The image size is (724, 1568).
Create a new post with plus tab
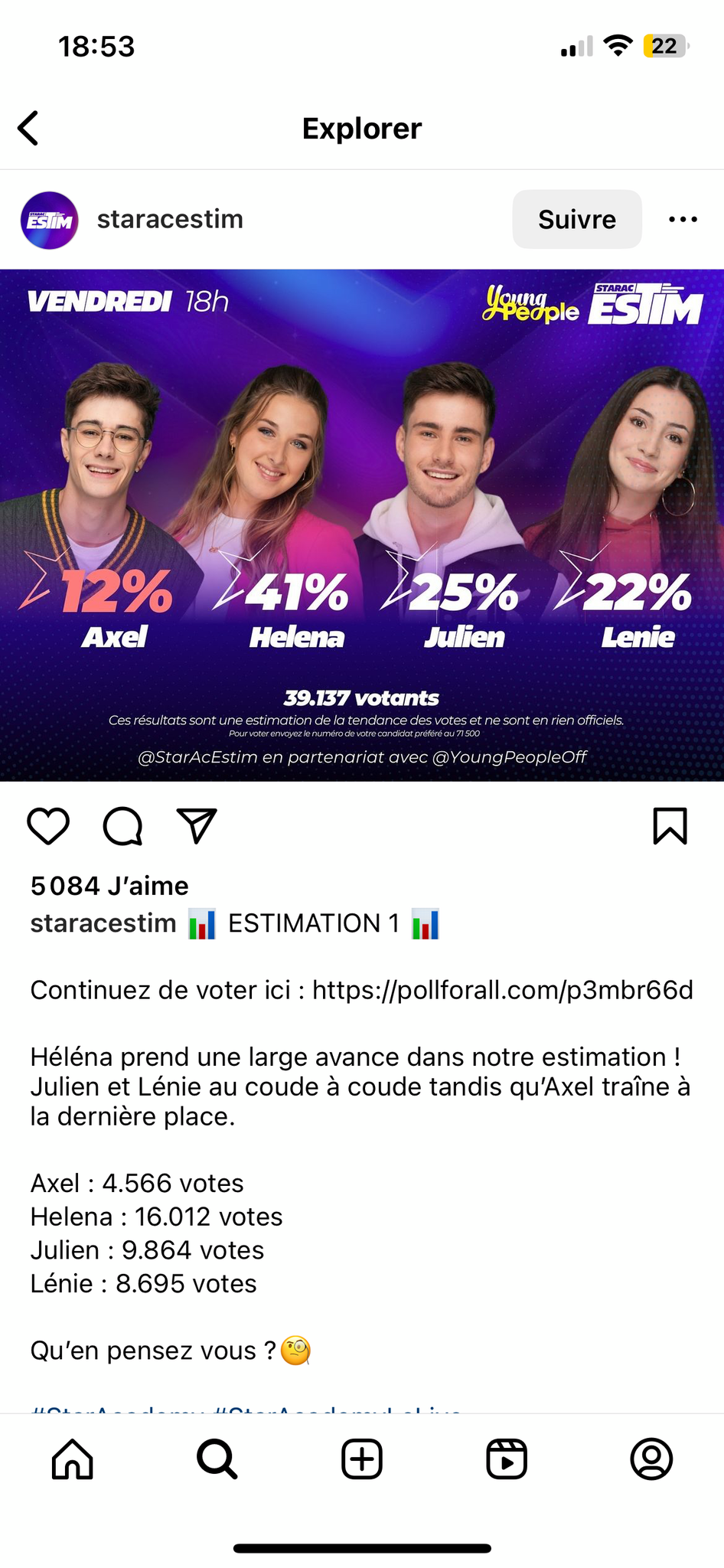point(362,1459)
